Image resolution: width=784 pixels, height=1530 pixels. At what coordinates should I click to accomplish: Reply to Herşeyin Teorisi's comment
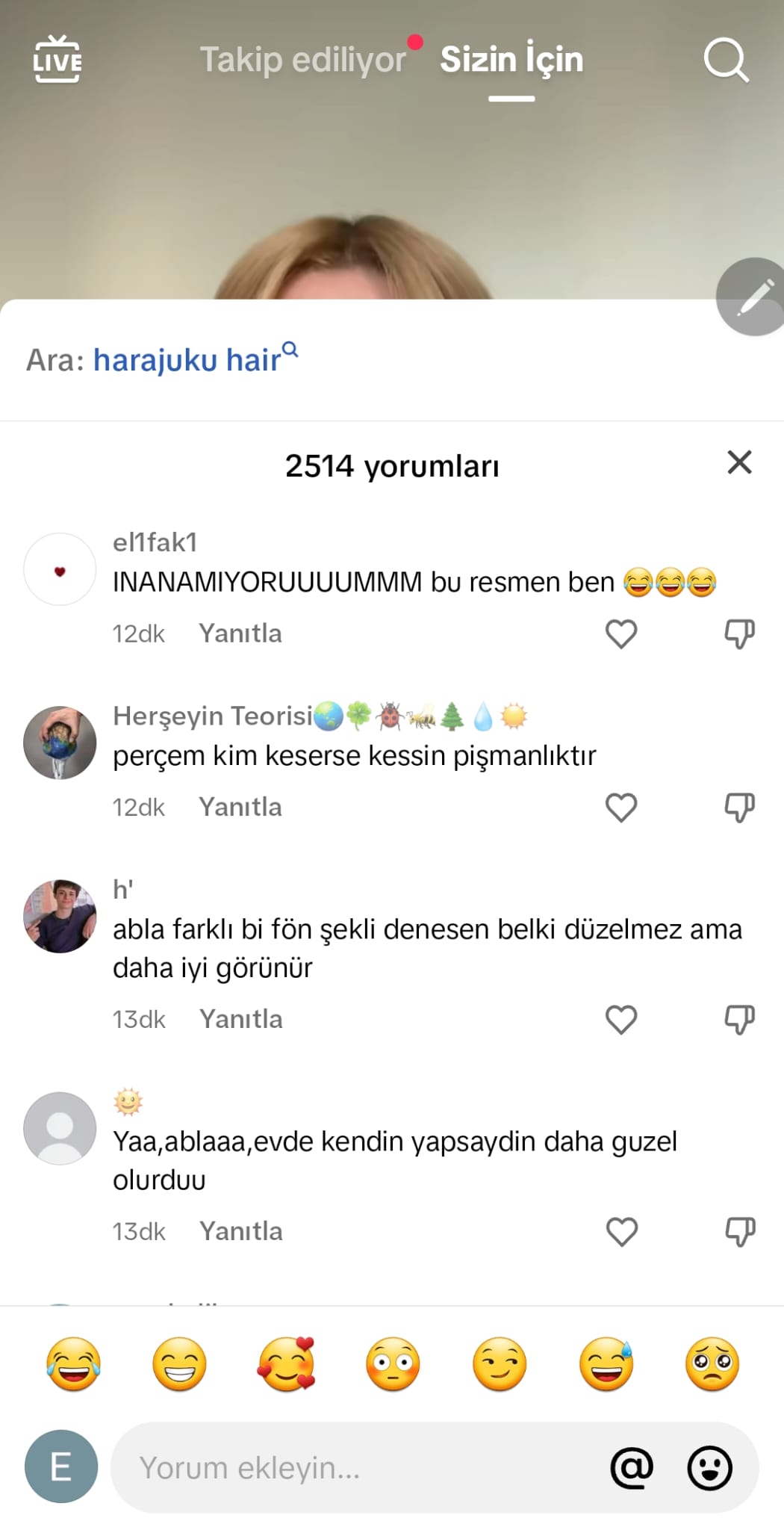coord(240,807)
